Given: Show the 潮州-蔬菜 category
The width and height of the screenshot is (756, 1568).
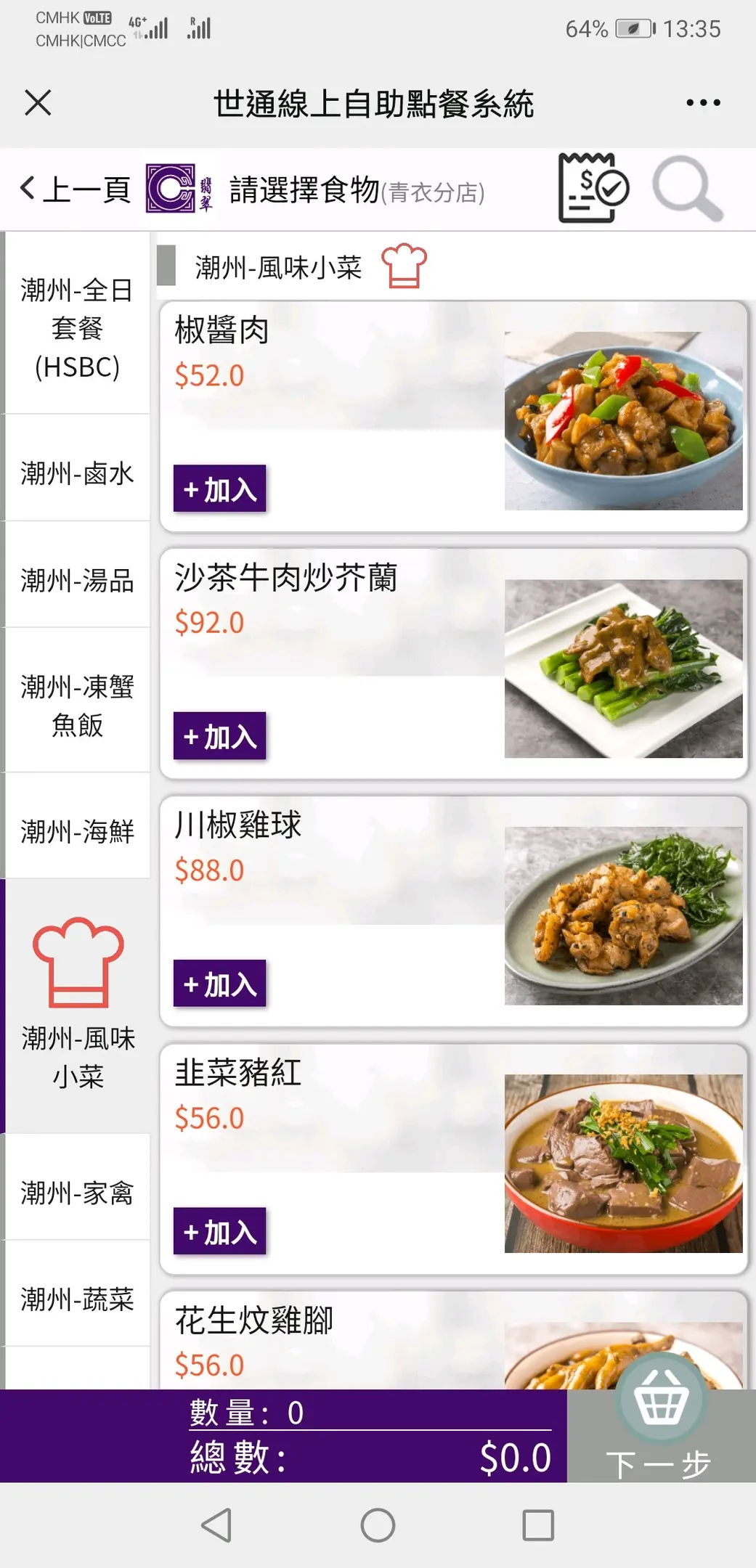Looking at the screenshot, I should point(77,1299).
